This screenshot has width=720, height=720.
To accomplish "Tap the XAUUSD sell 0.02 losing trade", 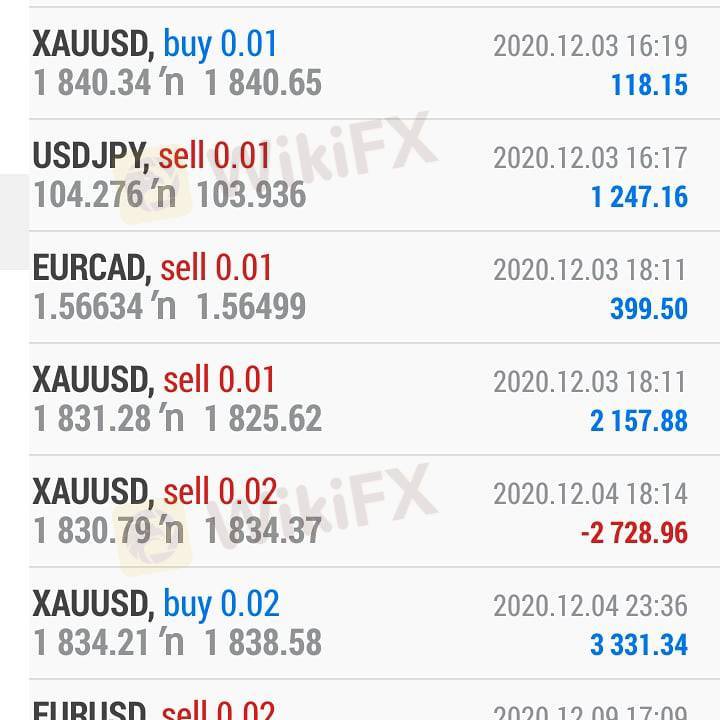I will pyautogui.click(x=360, y=511).
